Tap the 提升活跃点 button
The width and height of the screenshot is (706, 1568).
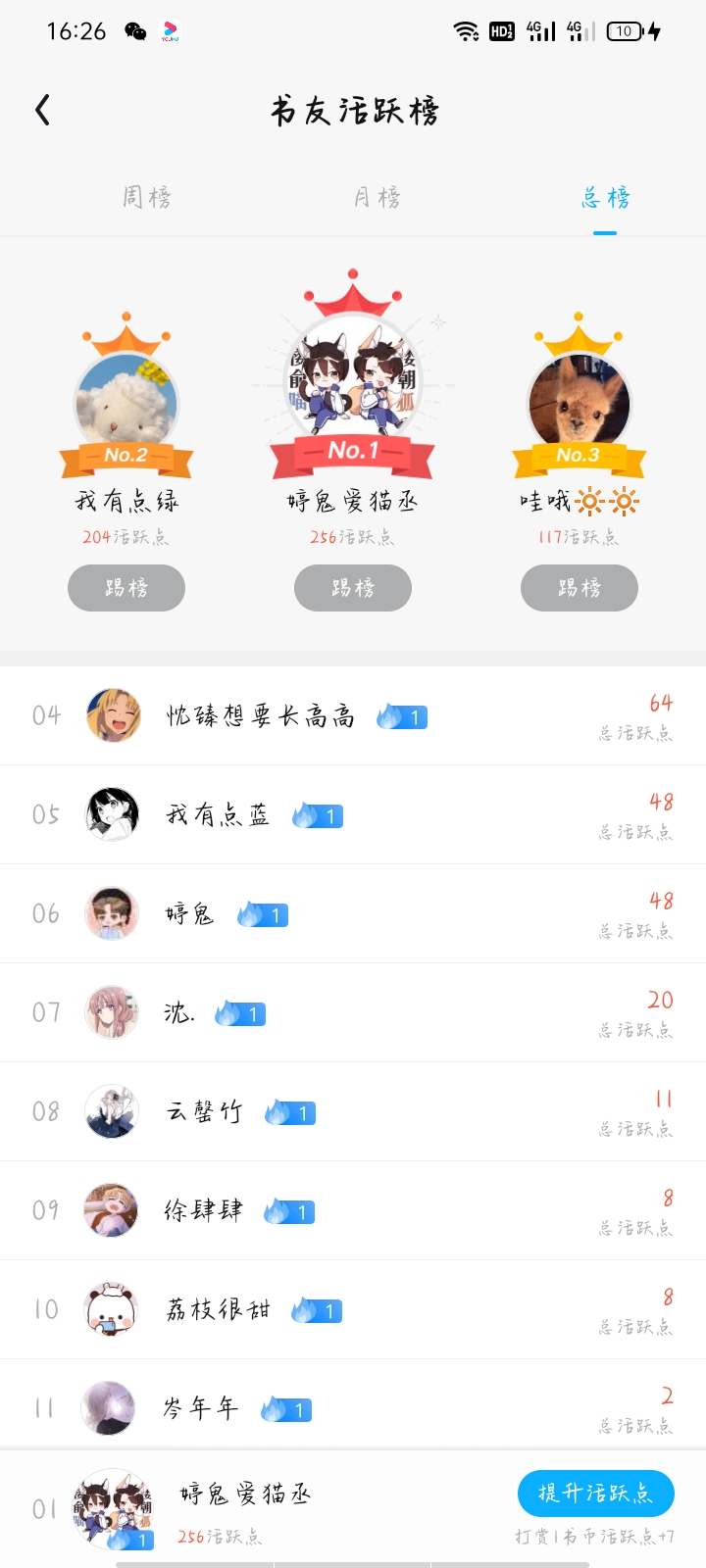[x=596, y=1494]
